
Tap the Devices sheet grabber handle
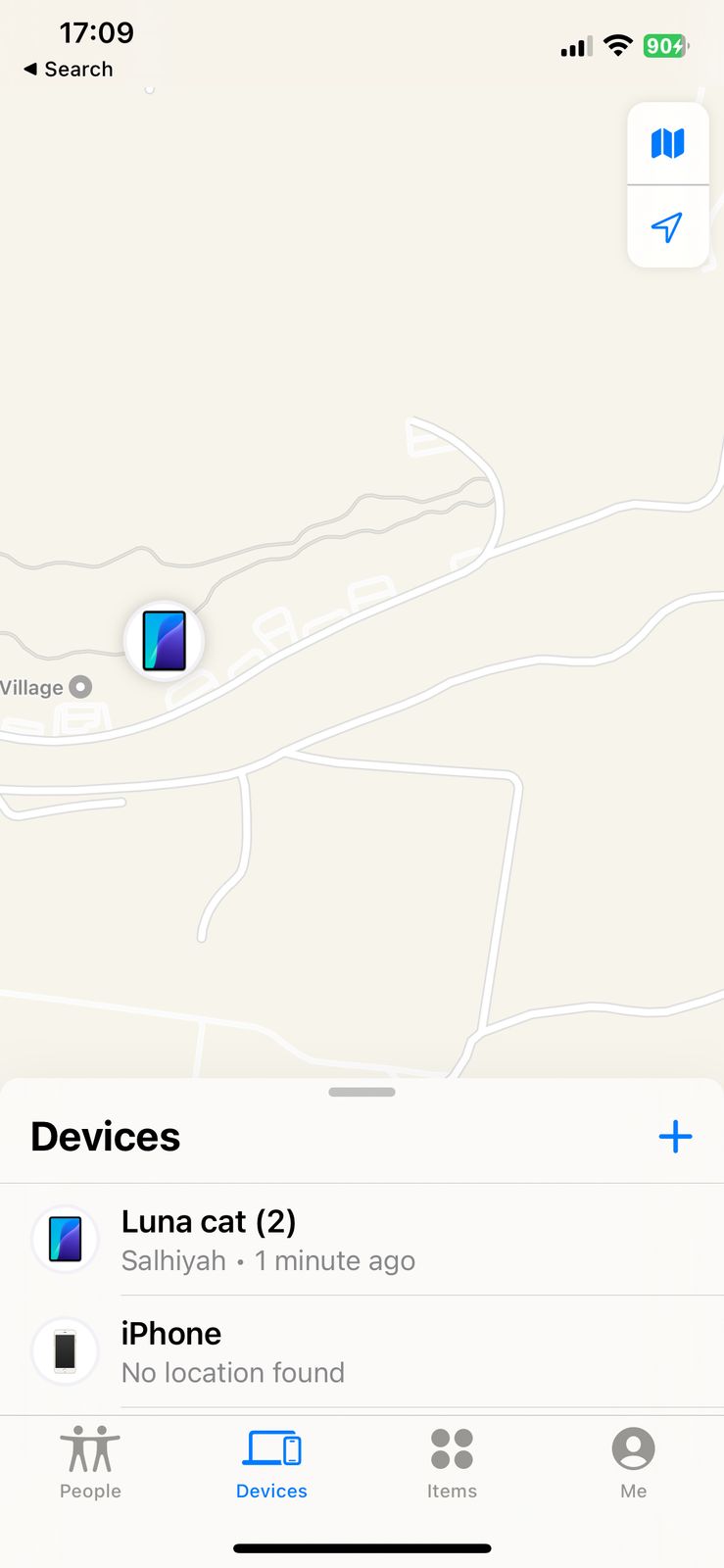click(x=362, y=1092)
